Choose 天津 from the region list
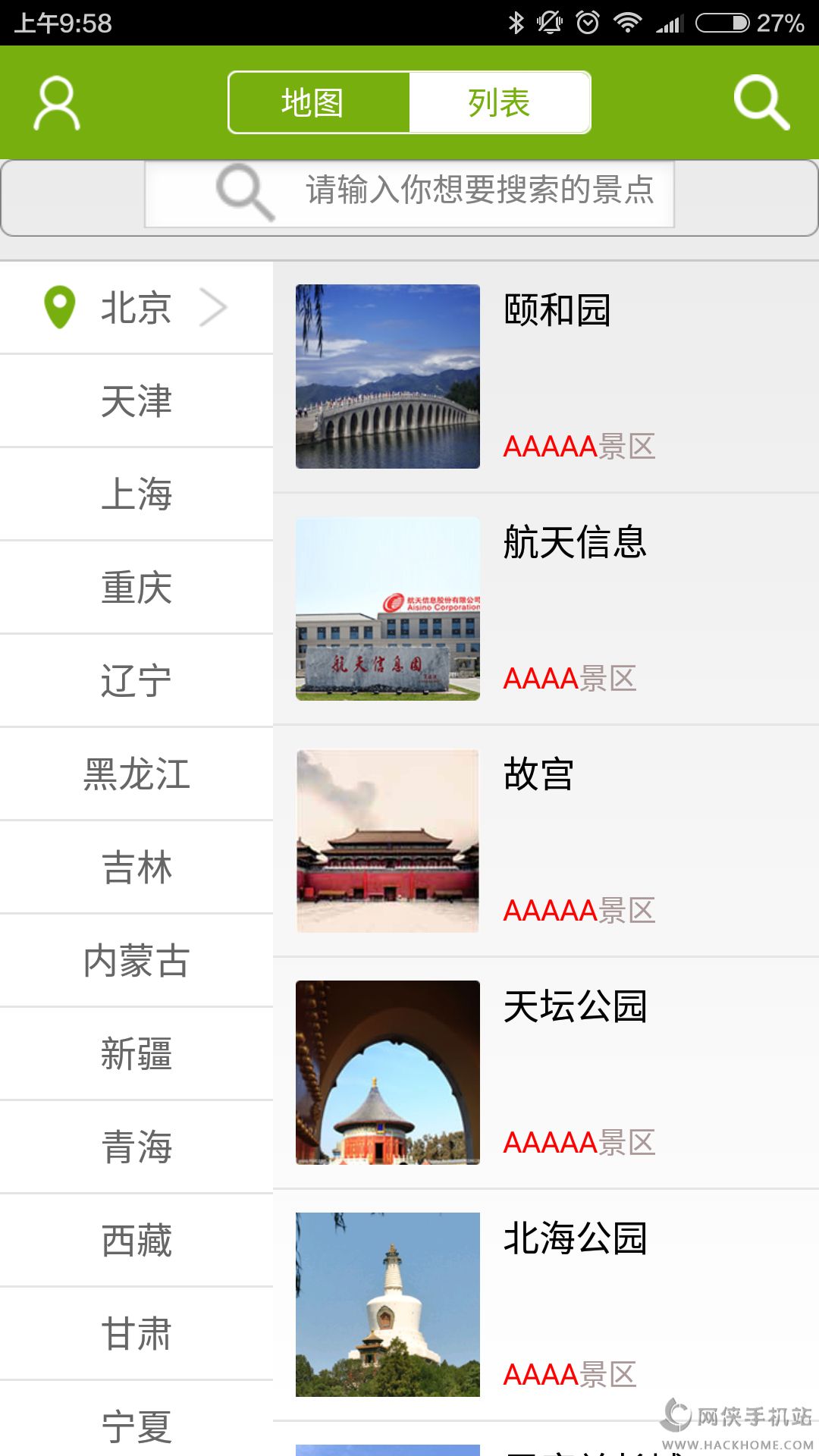Viewport: 819px width, 1456px height. coord(136,401)
